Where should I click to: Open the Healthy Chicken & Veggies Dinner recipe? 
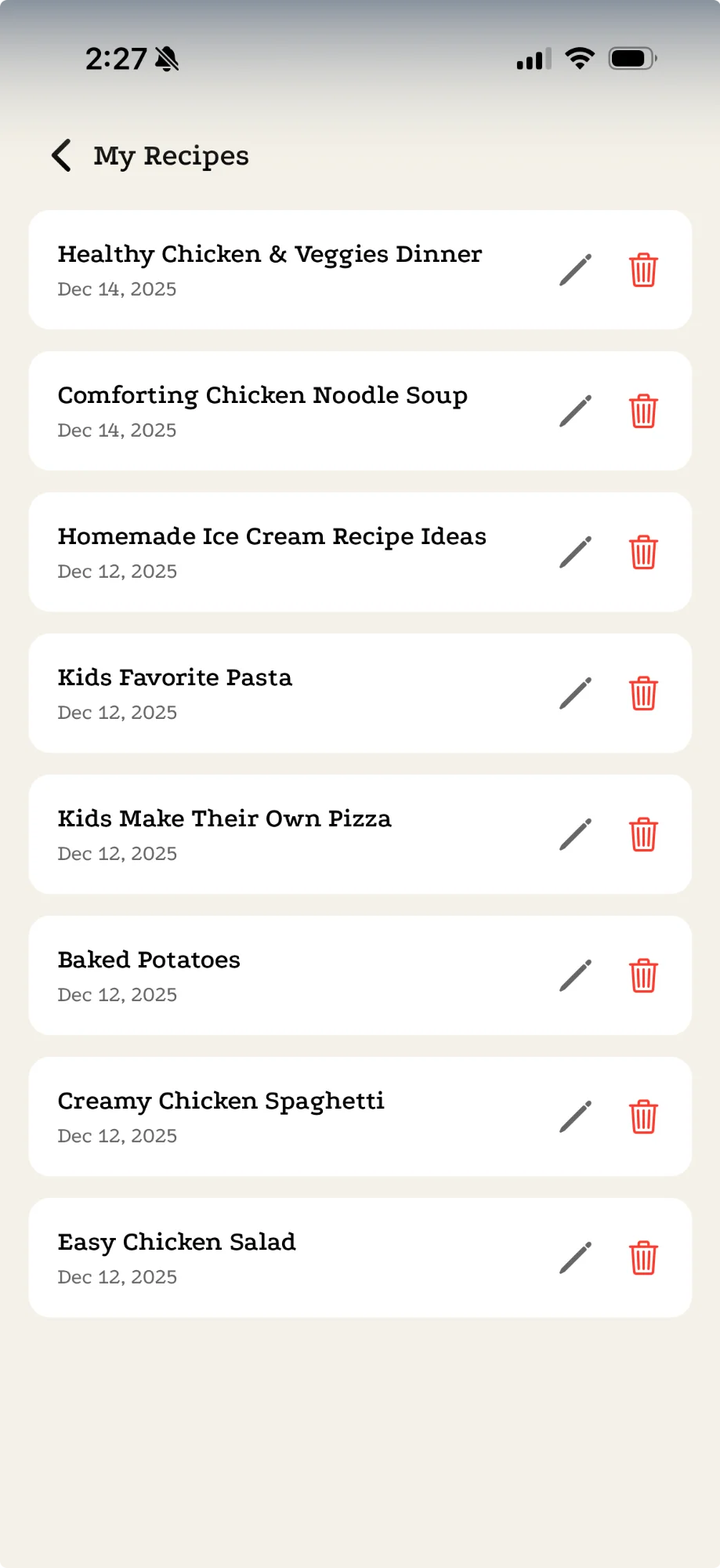pyautogui.click(x=269, y=254)
